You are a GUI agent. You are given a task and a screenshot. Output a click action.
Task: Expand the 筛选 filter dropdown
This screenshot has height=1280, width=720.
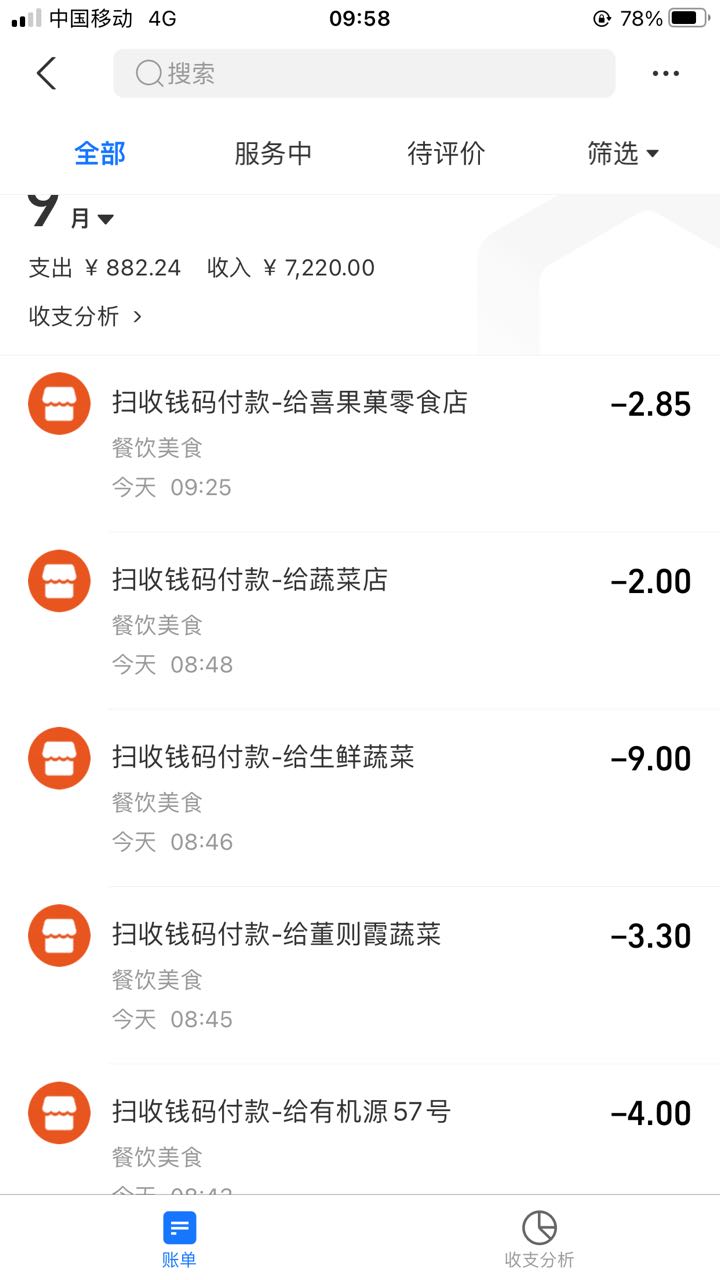pos(623,153)
